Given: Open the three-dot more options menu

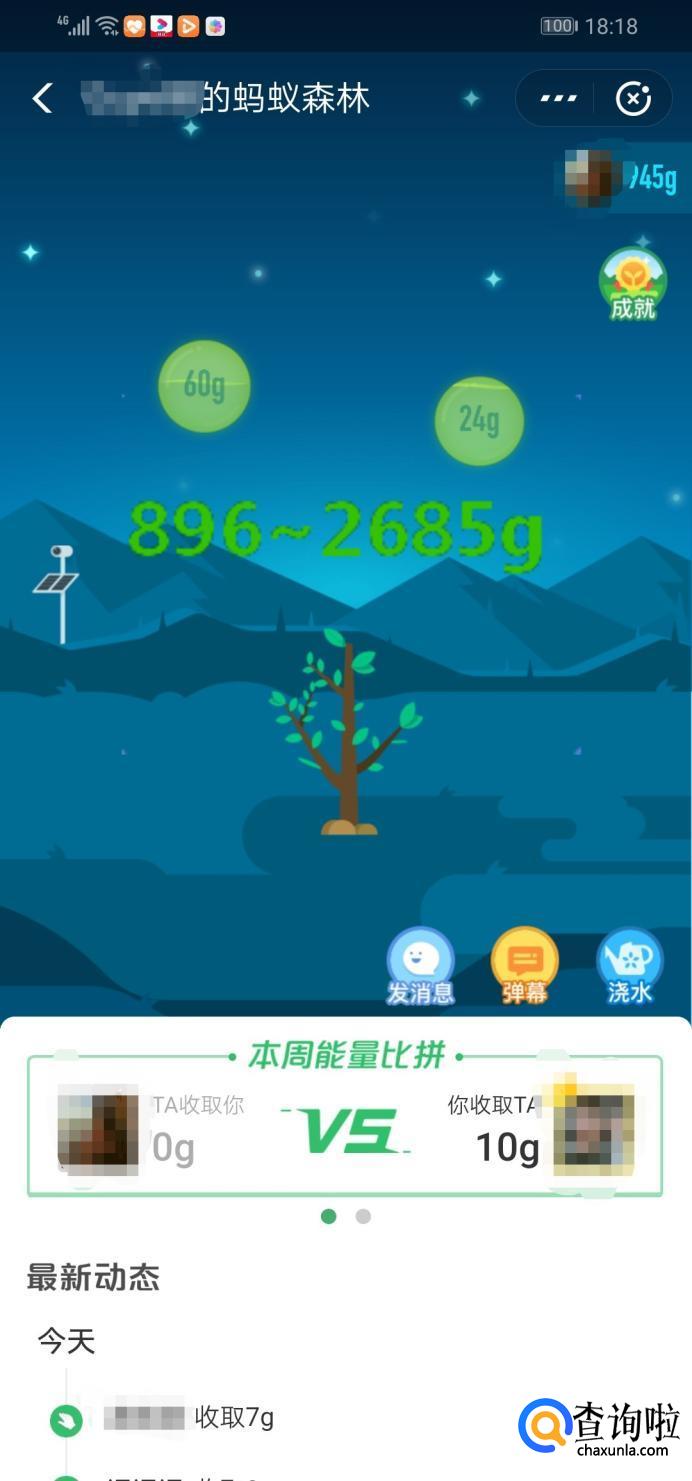Looking at the screenshot, I should pyautogui.click(x=558, y=98).
